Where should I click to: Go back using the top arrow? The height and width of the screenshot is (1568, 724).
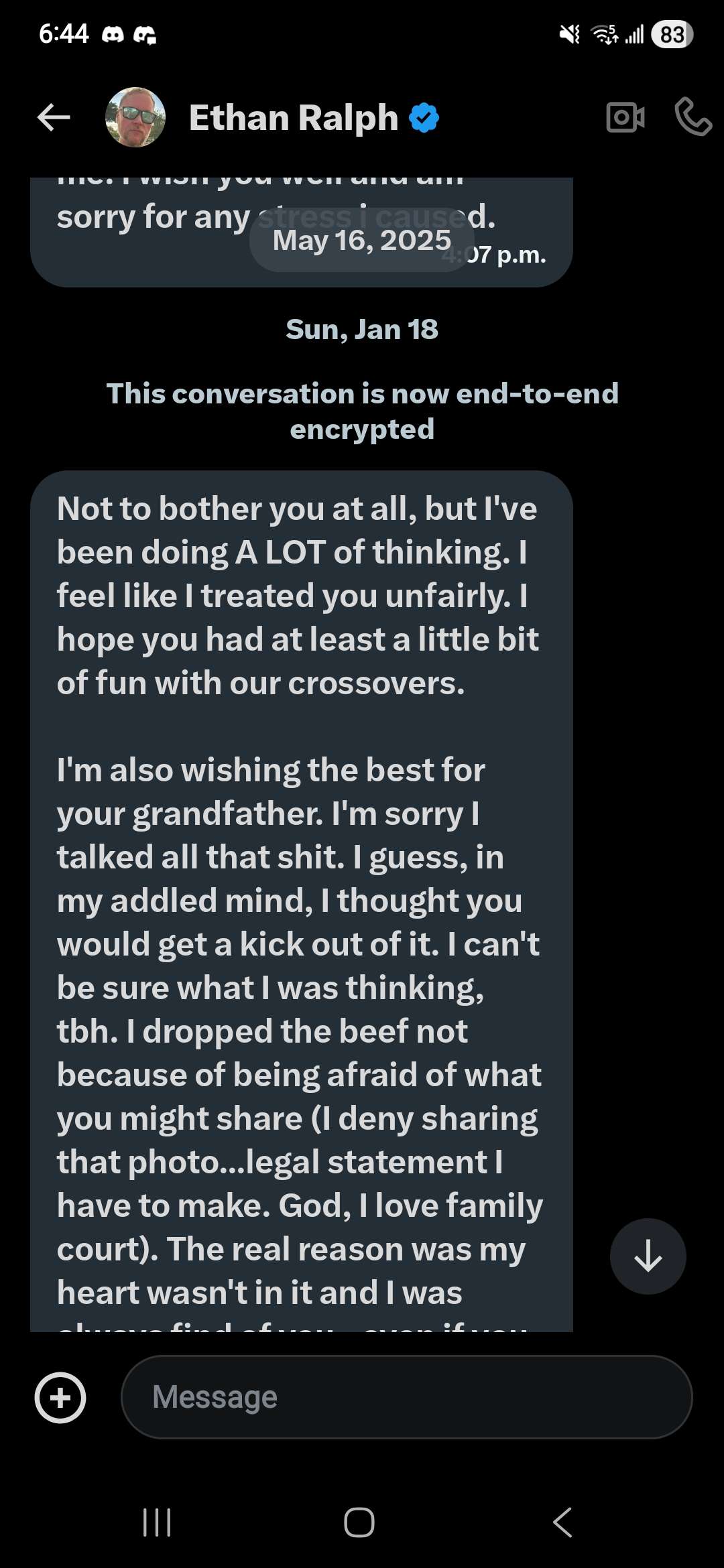tap(54, 117)
